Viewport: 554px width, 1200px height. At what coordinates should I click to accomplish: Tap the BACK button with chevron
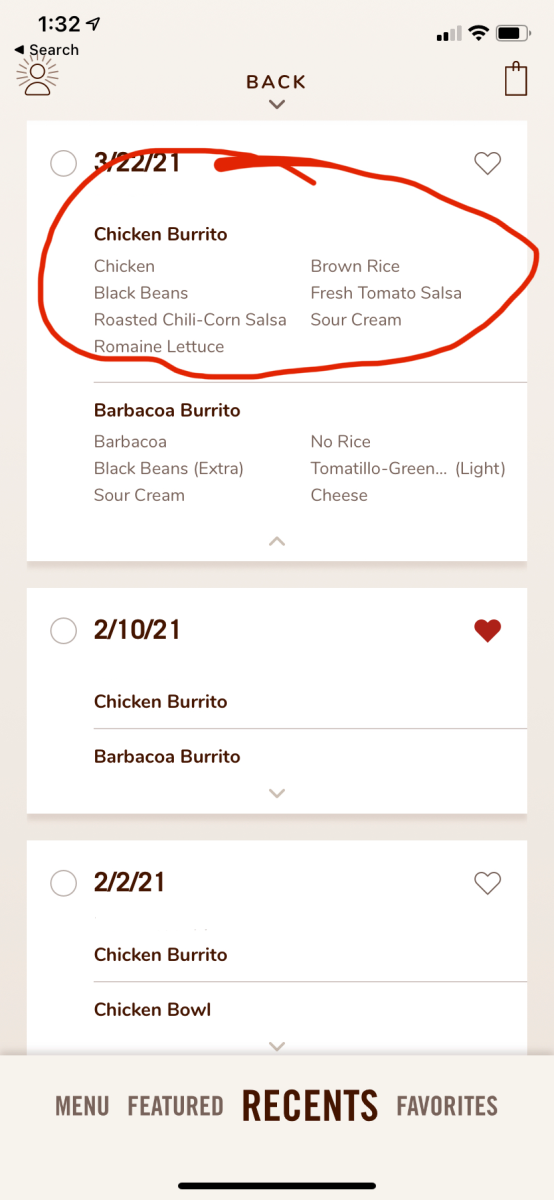(277, 90)
